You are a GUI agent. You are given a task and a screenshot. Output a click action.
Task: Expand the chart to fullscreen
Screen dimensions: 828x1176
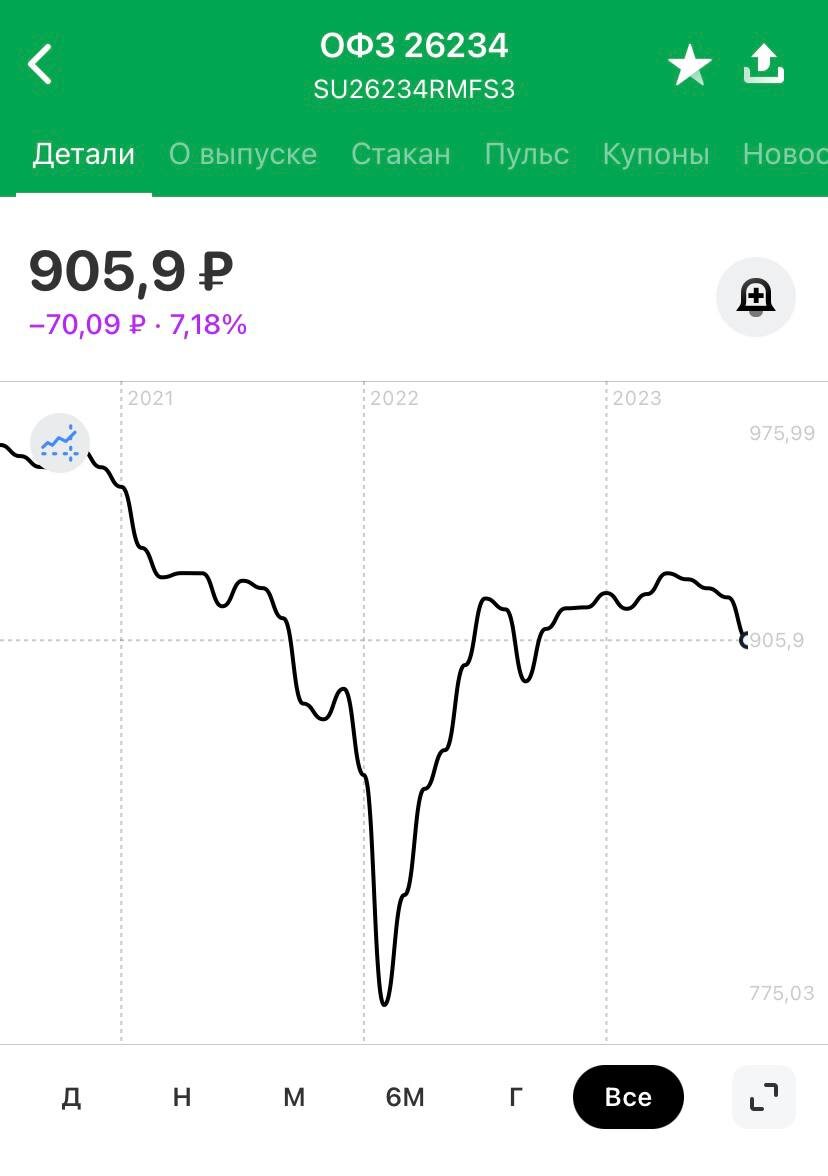pyautogui.click(x=764, y=1097)
